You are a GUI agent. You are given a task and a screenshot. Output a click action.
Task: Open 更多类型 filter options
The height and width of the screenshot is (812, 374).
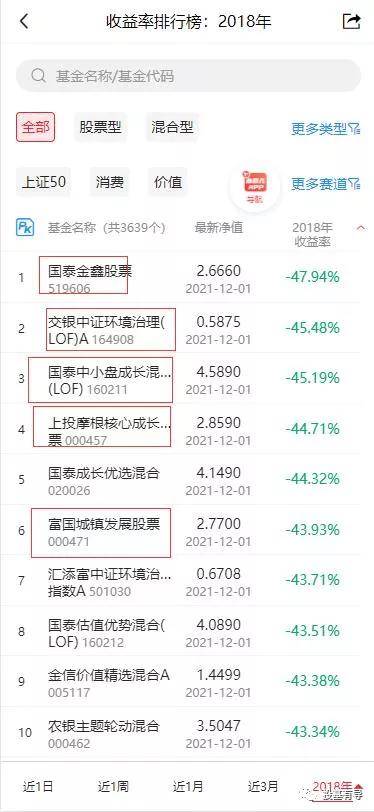[325, 129]
